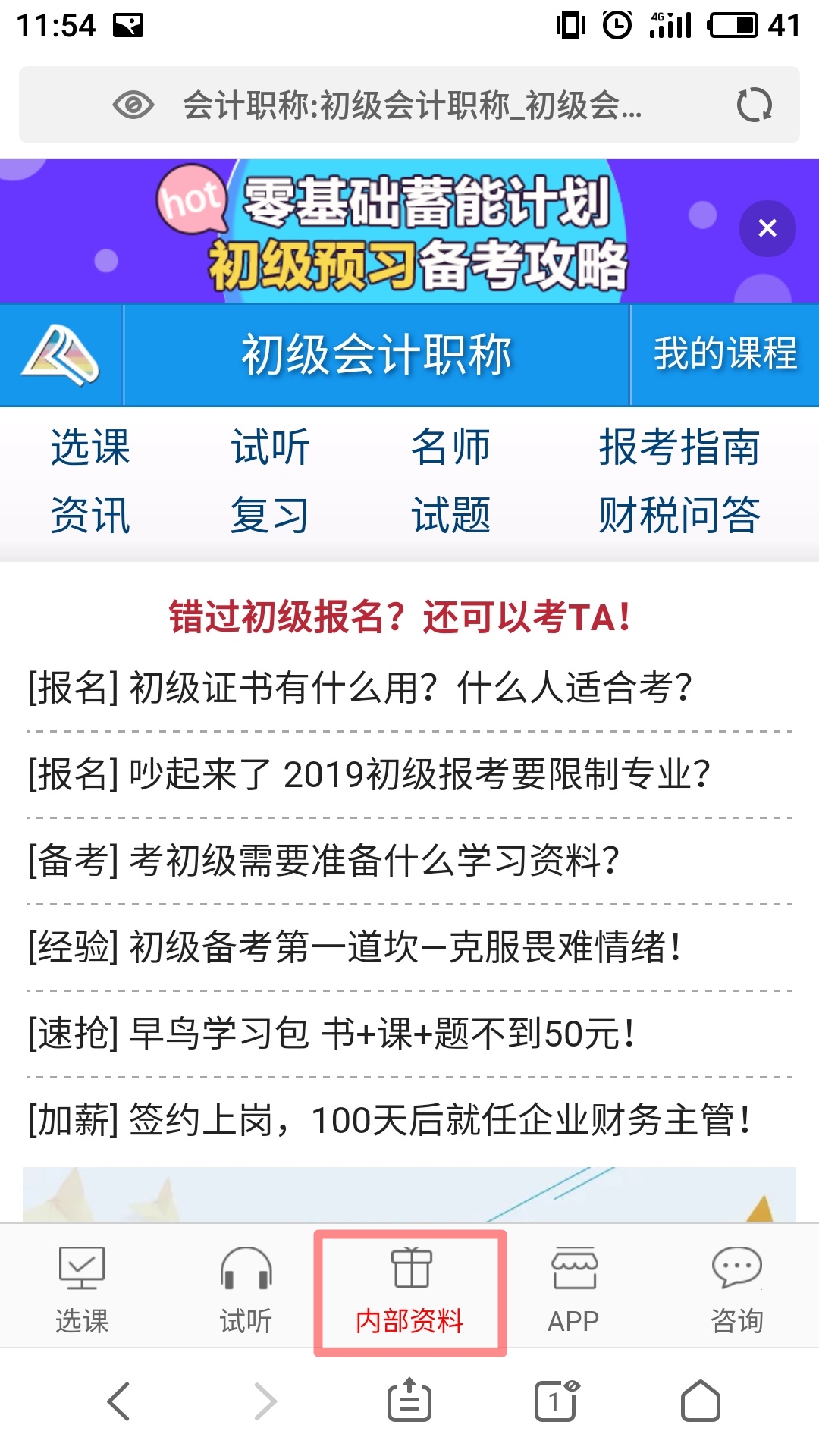Screen dimensions: 819x1456
Task: Open 我的课程 in the header
Action: [725, 354]
